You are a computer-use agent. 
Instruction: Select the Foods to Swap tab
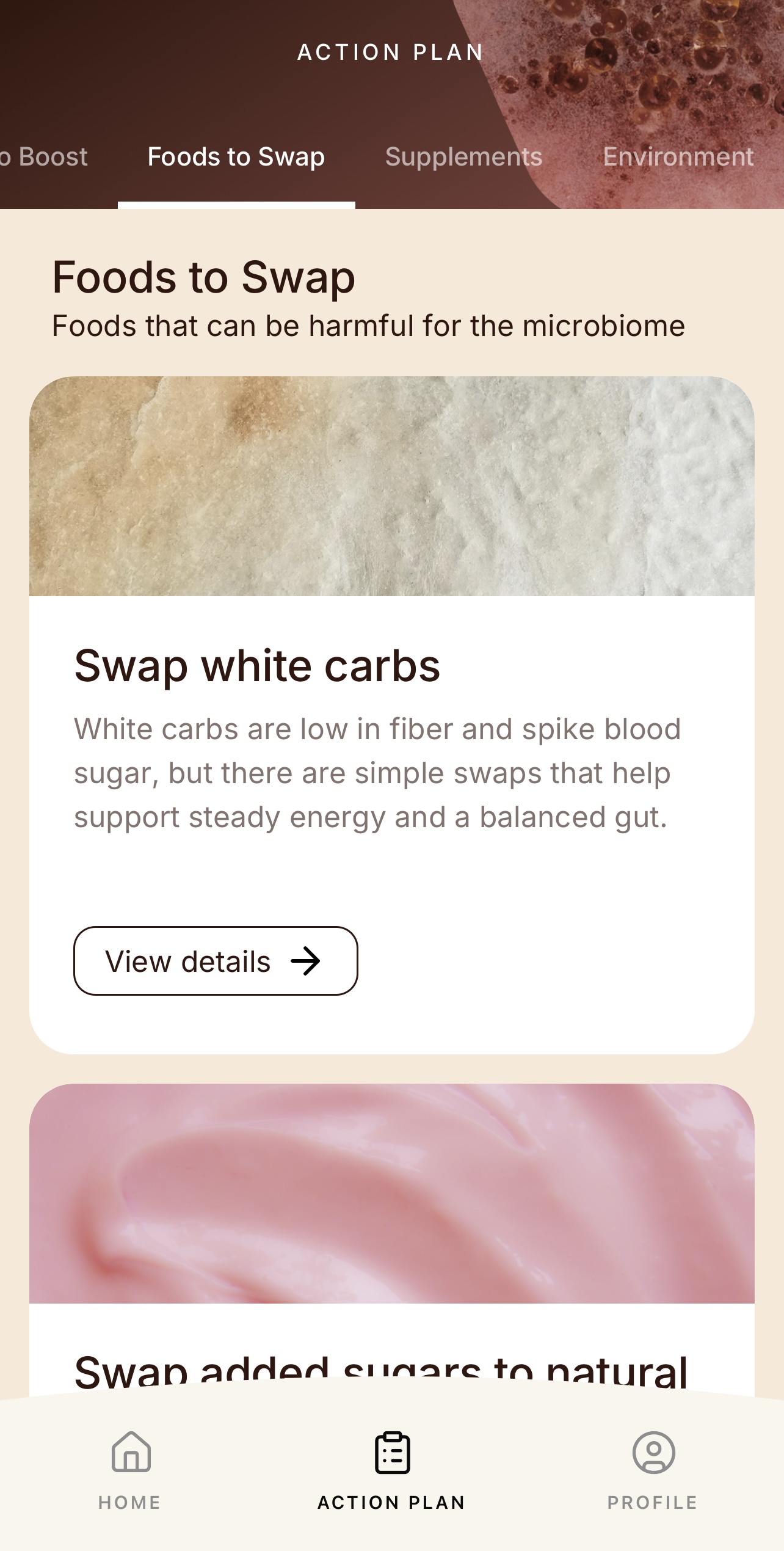236,157
